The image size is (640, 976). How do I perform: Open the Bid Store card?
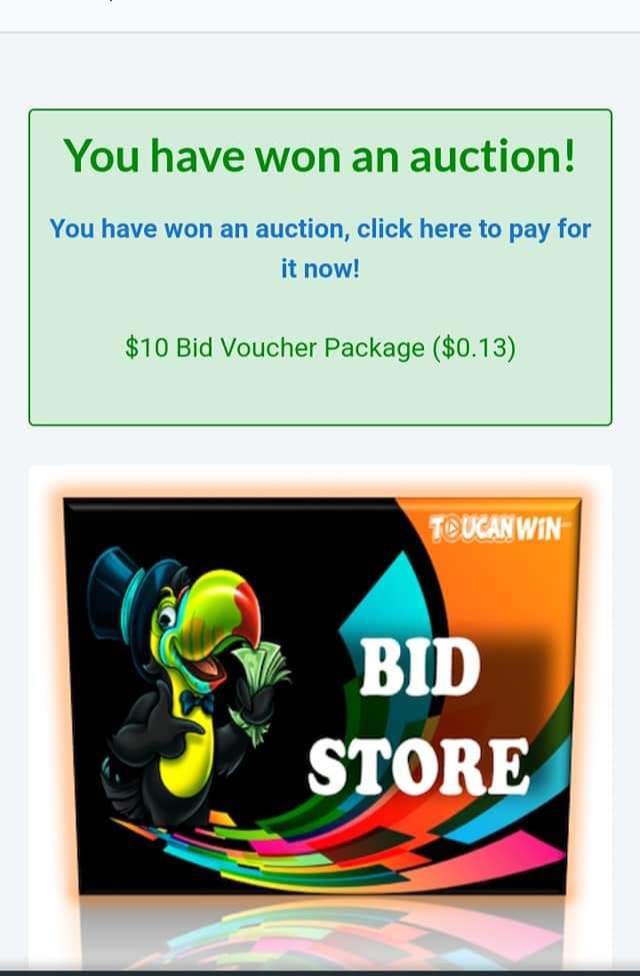(321, 694)
